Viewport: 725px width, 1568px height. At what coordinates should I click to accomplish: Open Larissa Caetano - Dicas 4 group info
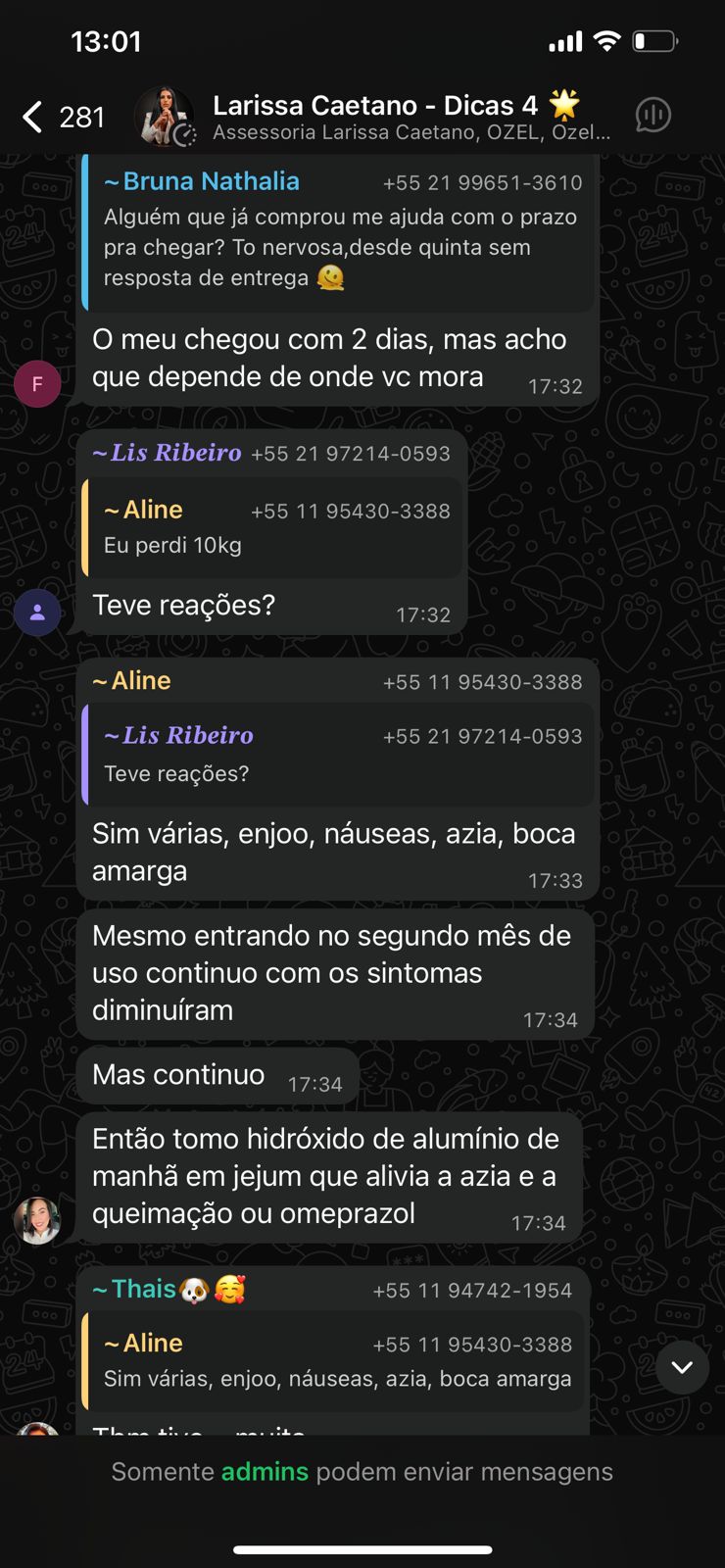click(392, 116)
